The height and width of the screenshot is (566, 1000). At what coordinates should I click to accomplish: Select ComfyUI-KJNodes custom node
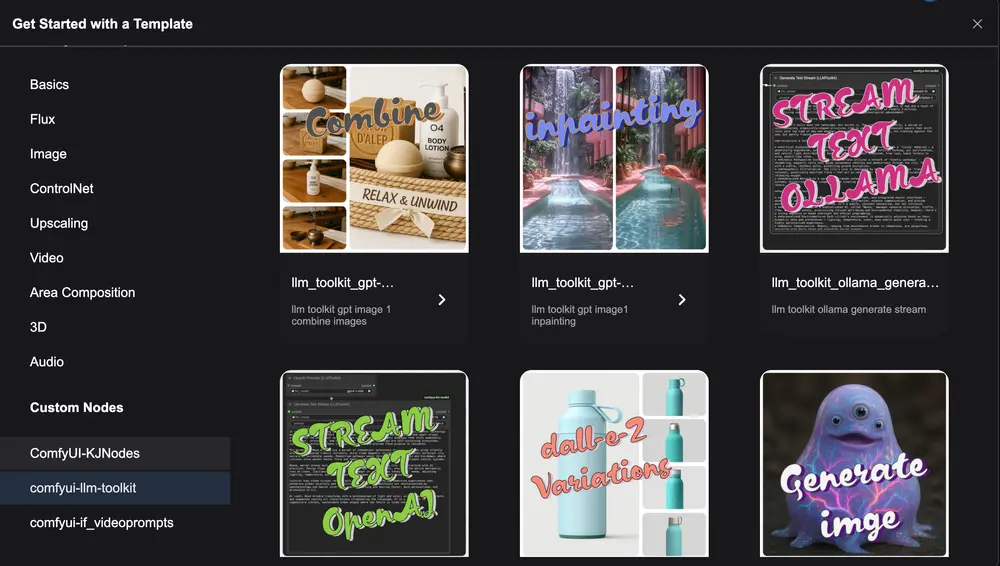pyautogui.click(x=85, y=453)
